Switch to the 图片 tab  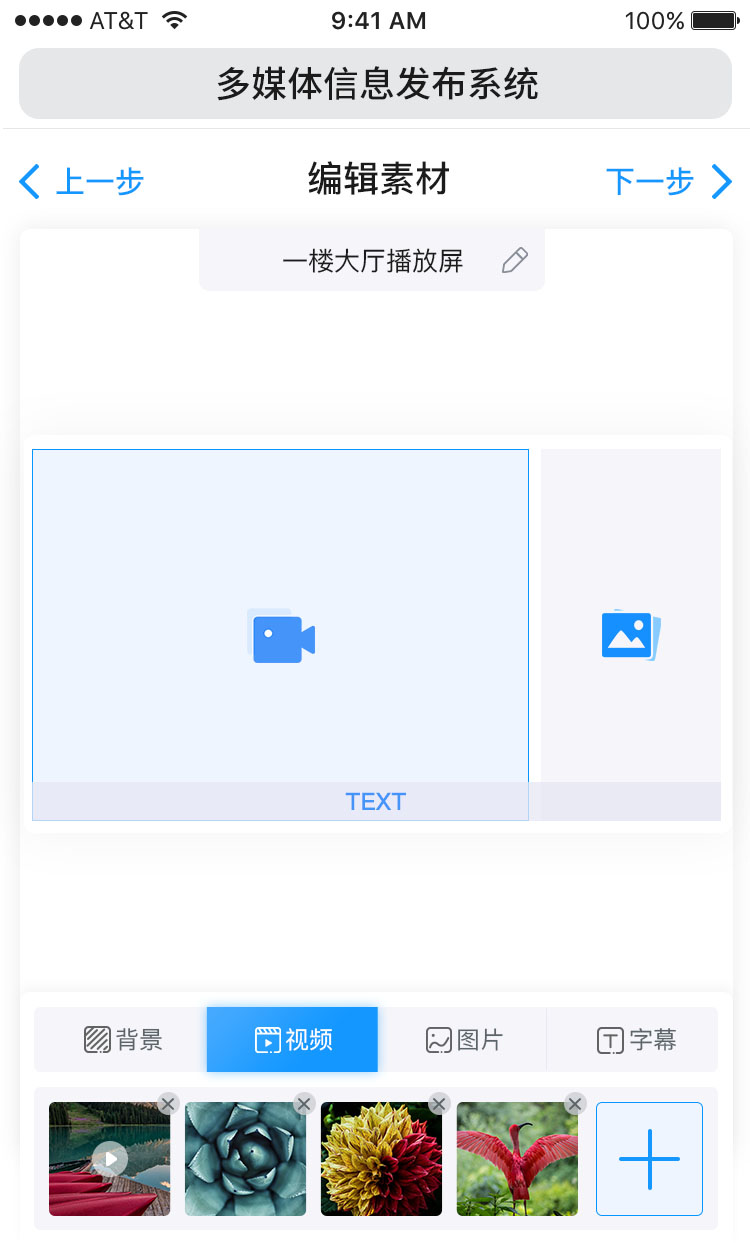pos(462,1040)
